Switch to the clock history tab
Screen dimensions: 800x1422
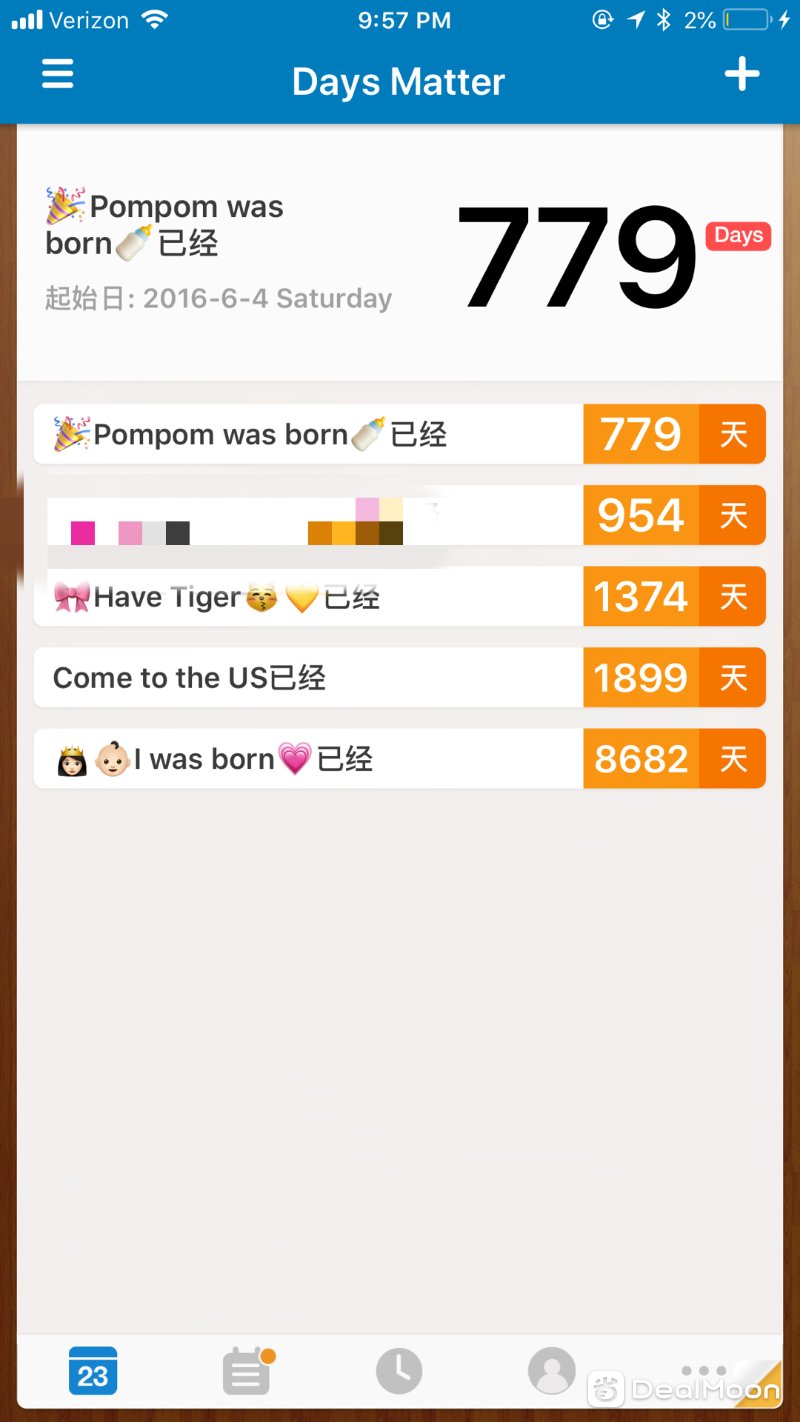(x=399, y=1371)
